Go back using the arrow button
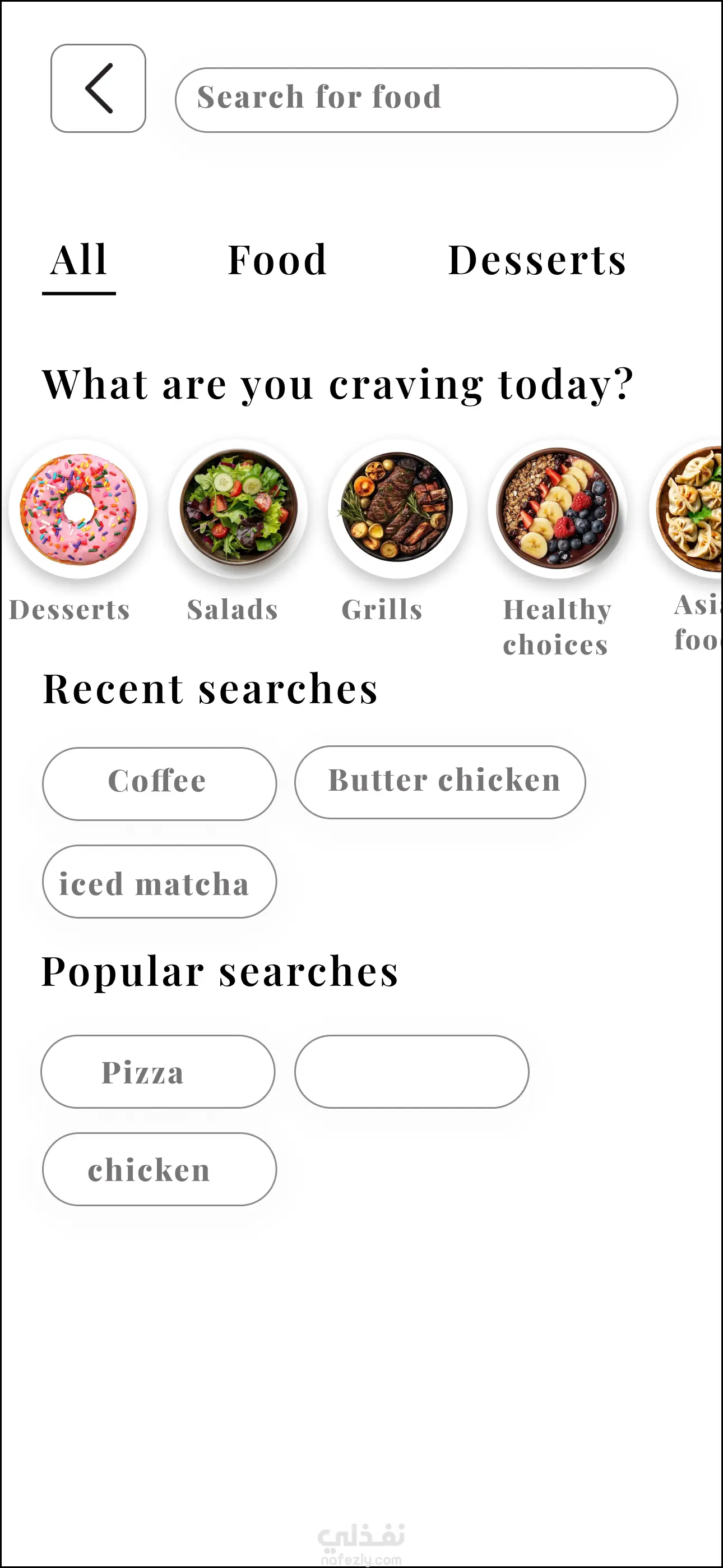Viewport: 723px width, 1568px height. [98, 88]
